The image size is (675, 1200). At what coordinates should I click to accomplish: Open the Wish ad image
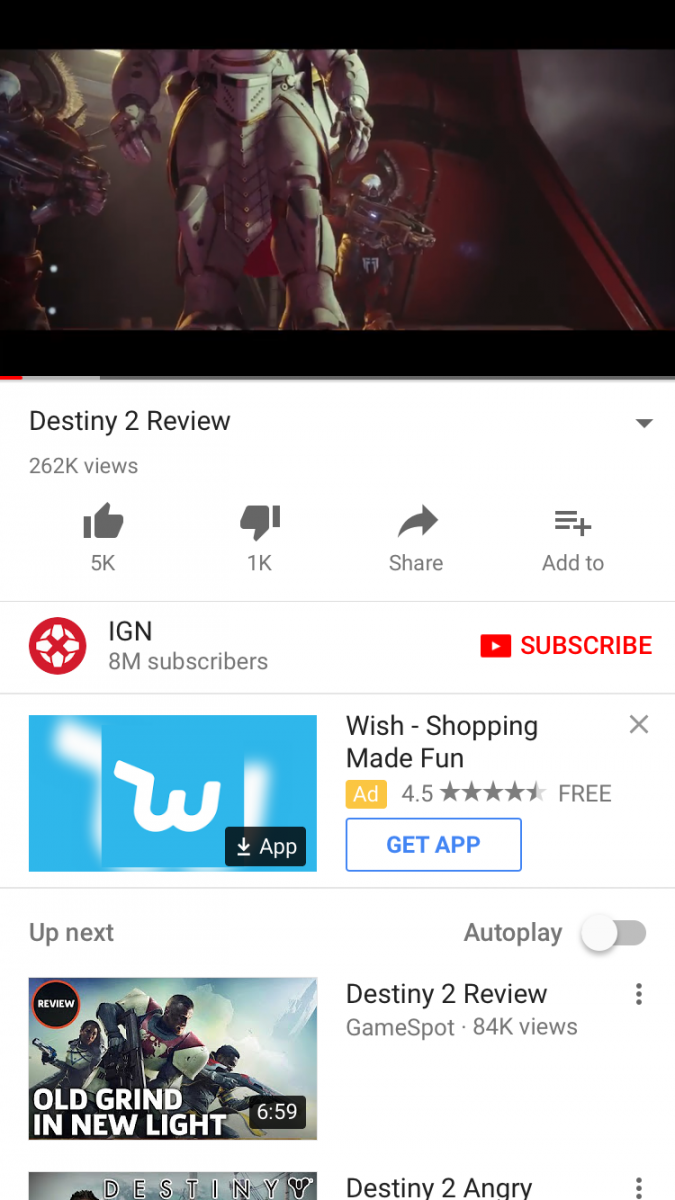coord(173,793)
